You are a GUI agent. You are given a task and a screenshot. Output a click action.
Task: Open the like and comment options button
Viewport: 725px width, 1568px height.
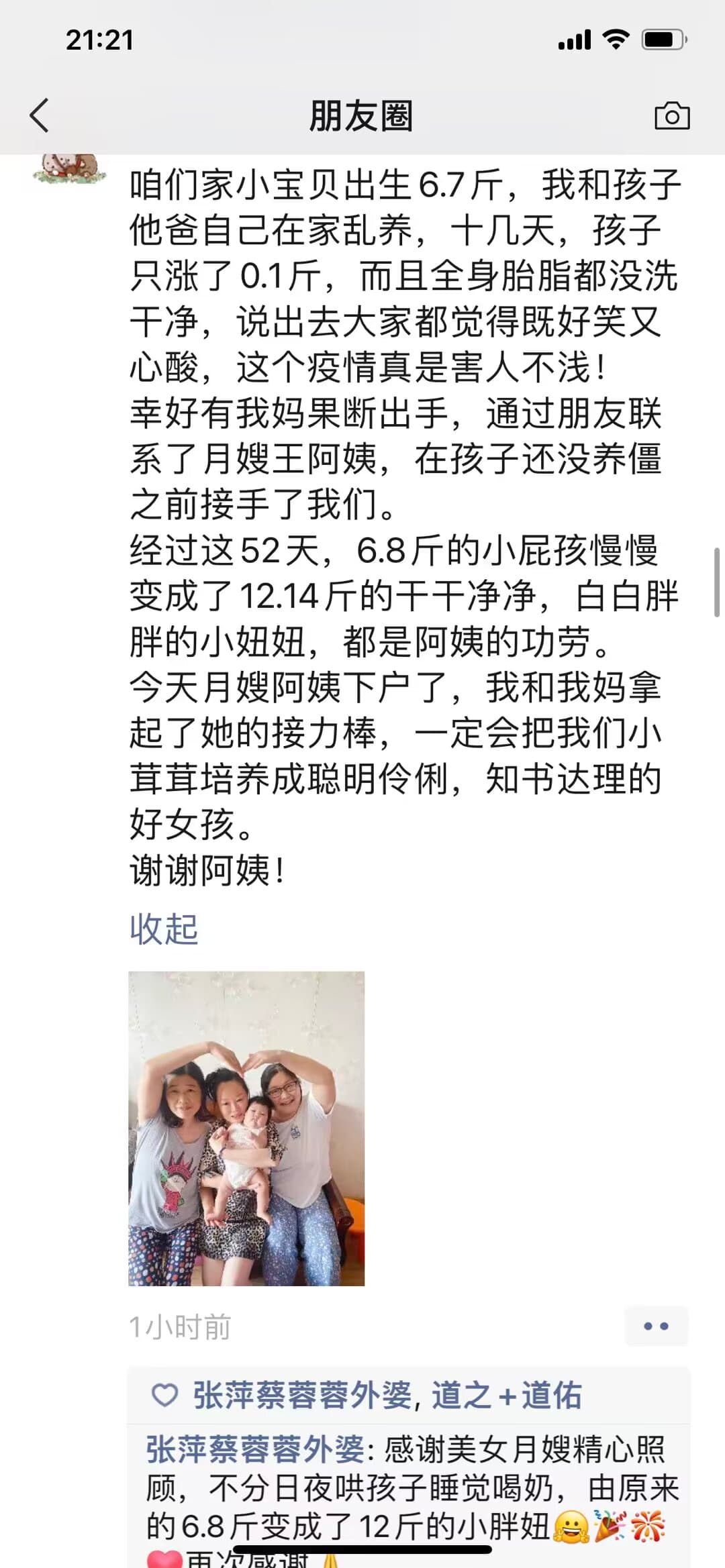click(656, 1326)
